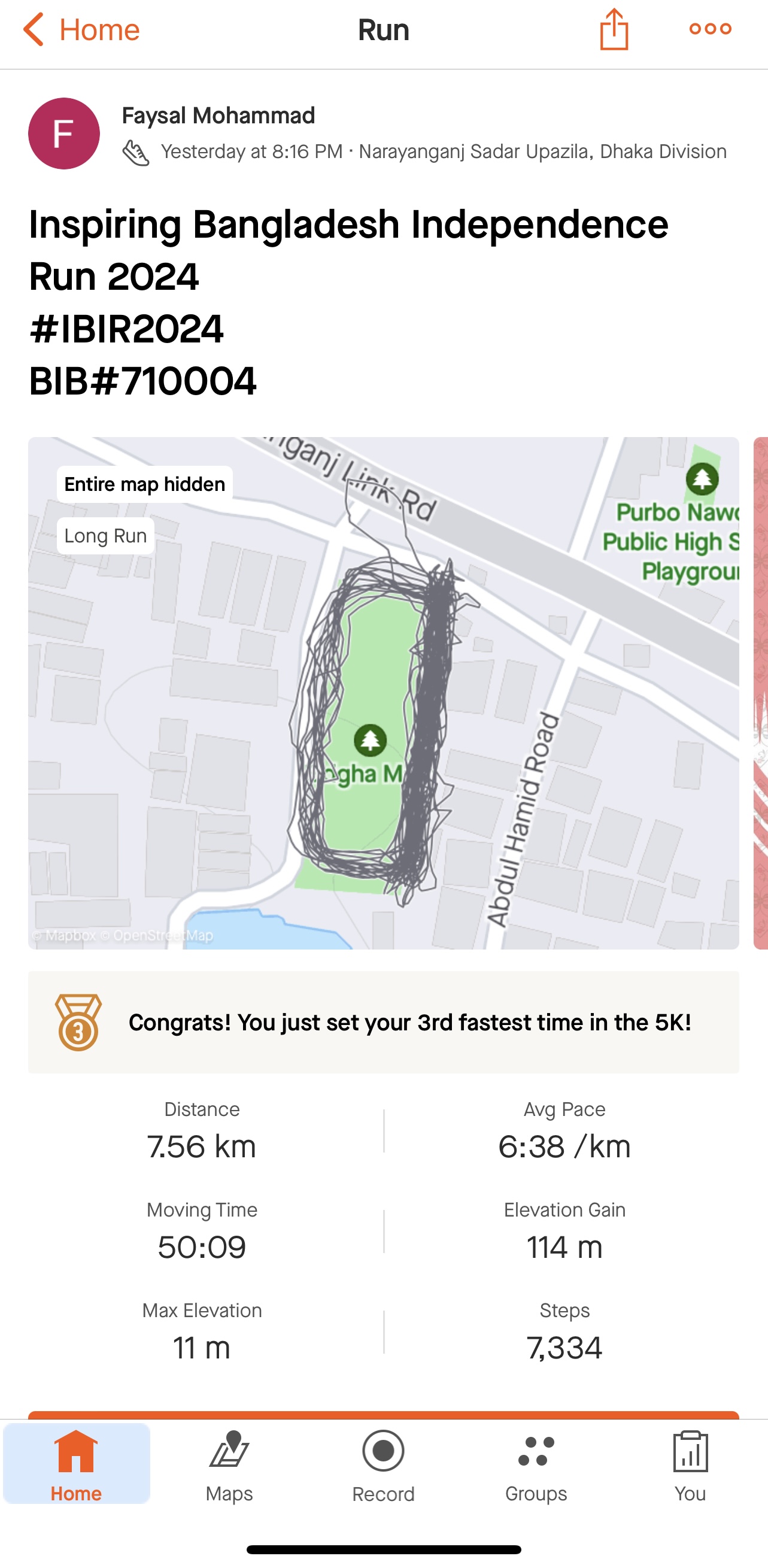
Task: Open the run route map
Action: [x=383, y=693]
